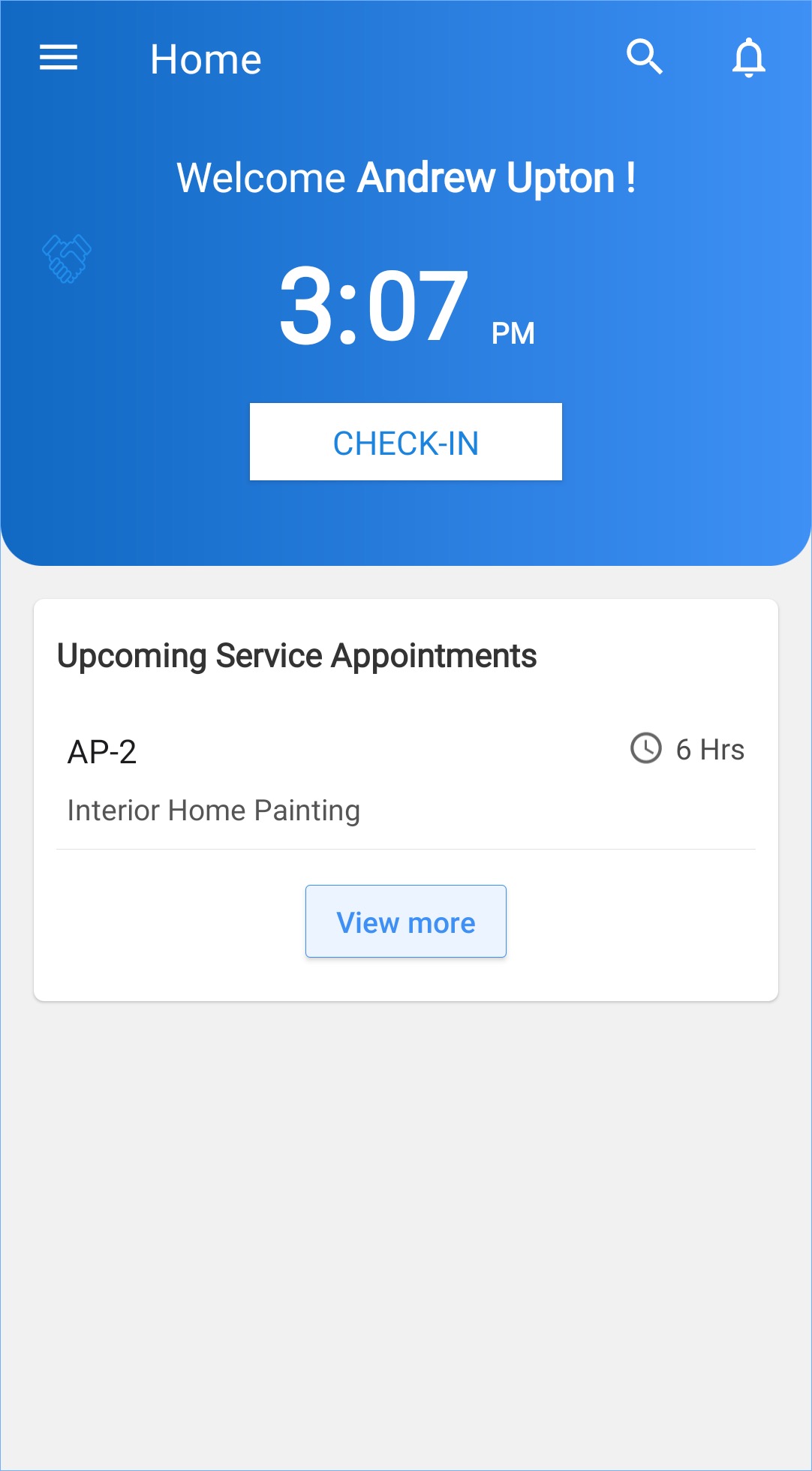Select the magnifier icon in the top bar
The width and height of the screenshot is (812, 1471).
click(x=646, y=58)
